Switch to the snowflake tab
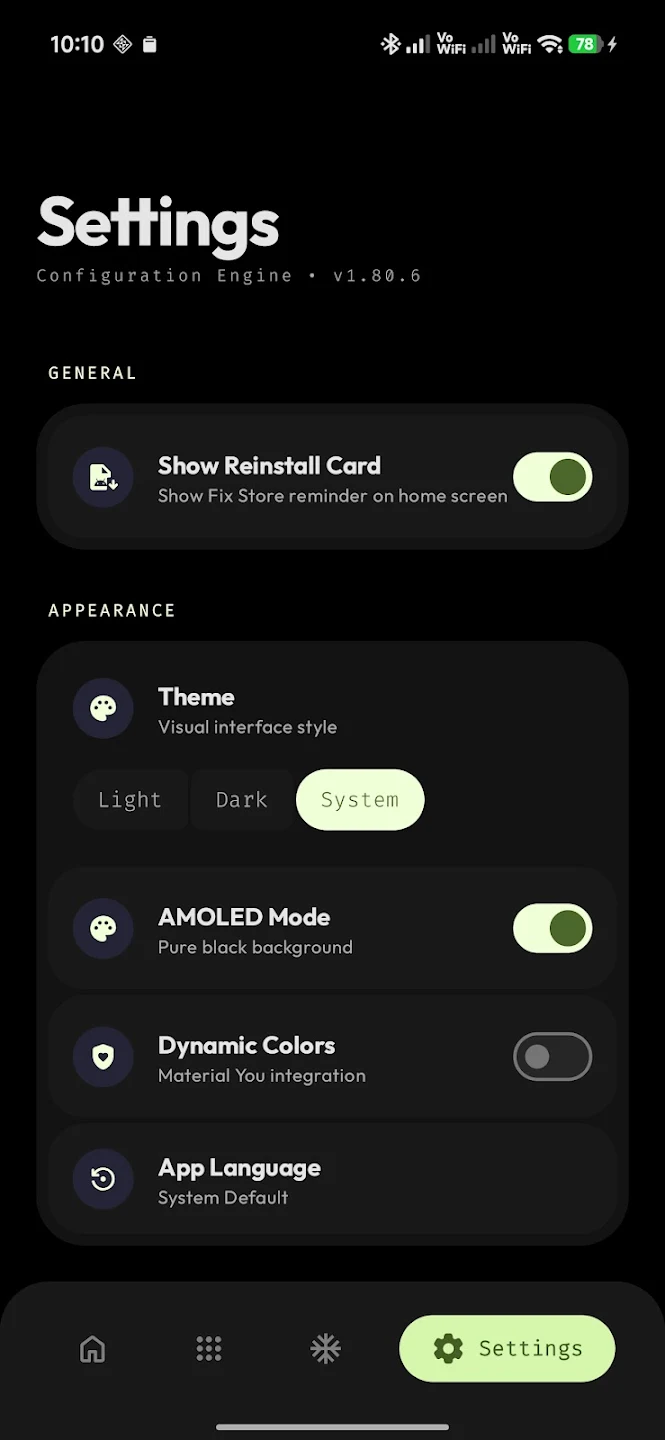665x1440 pixels. pyautogui.click(x=325, y=1349)
